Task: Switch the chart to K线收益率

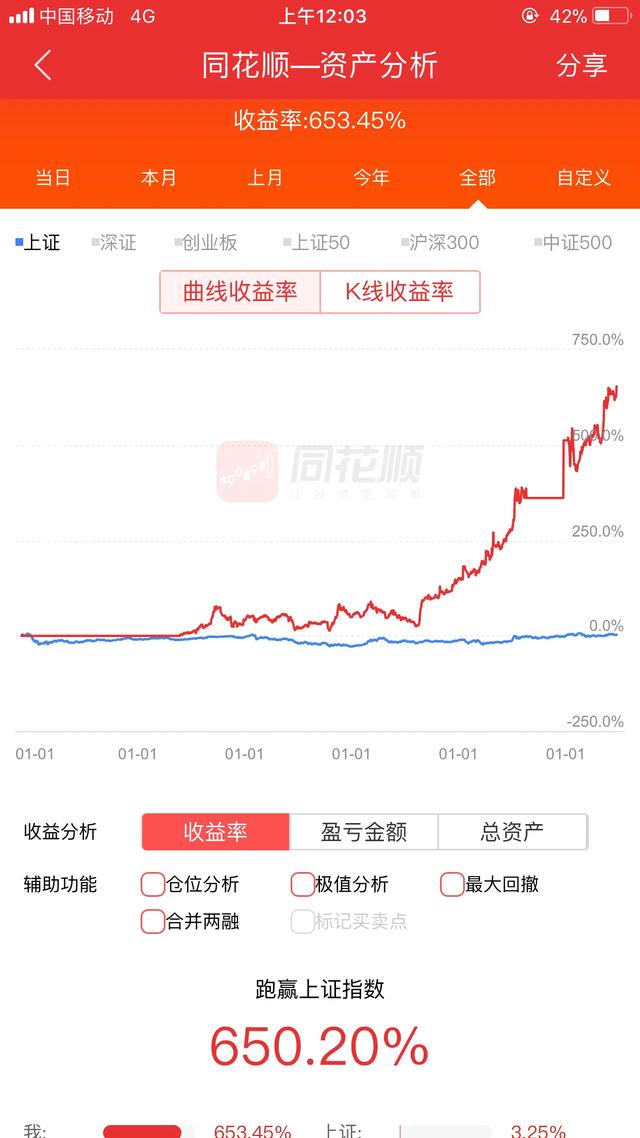Action: (399, 292)
